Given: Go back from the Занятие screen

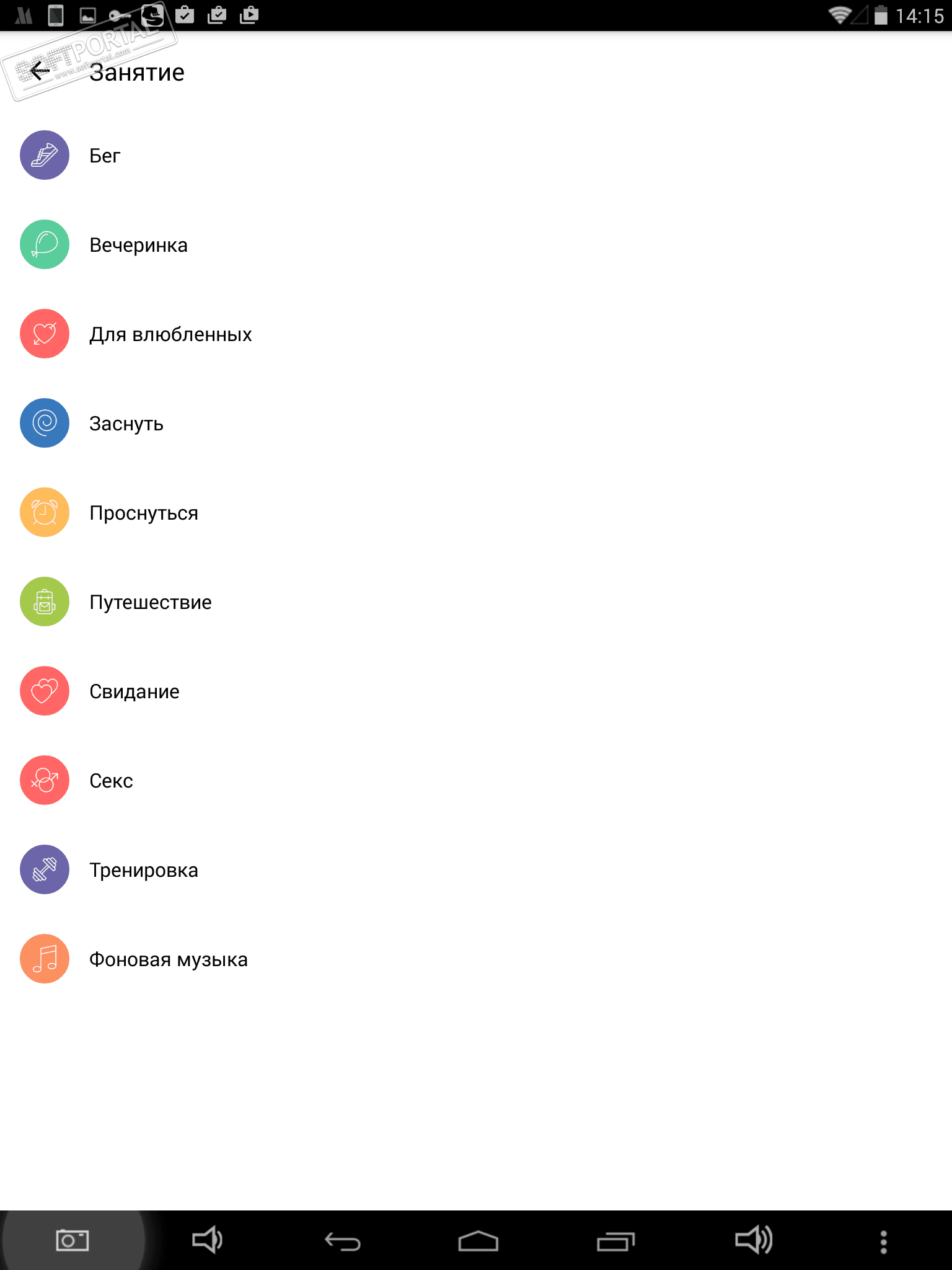Looking at the screenshot, I should coord(40,72).
